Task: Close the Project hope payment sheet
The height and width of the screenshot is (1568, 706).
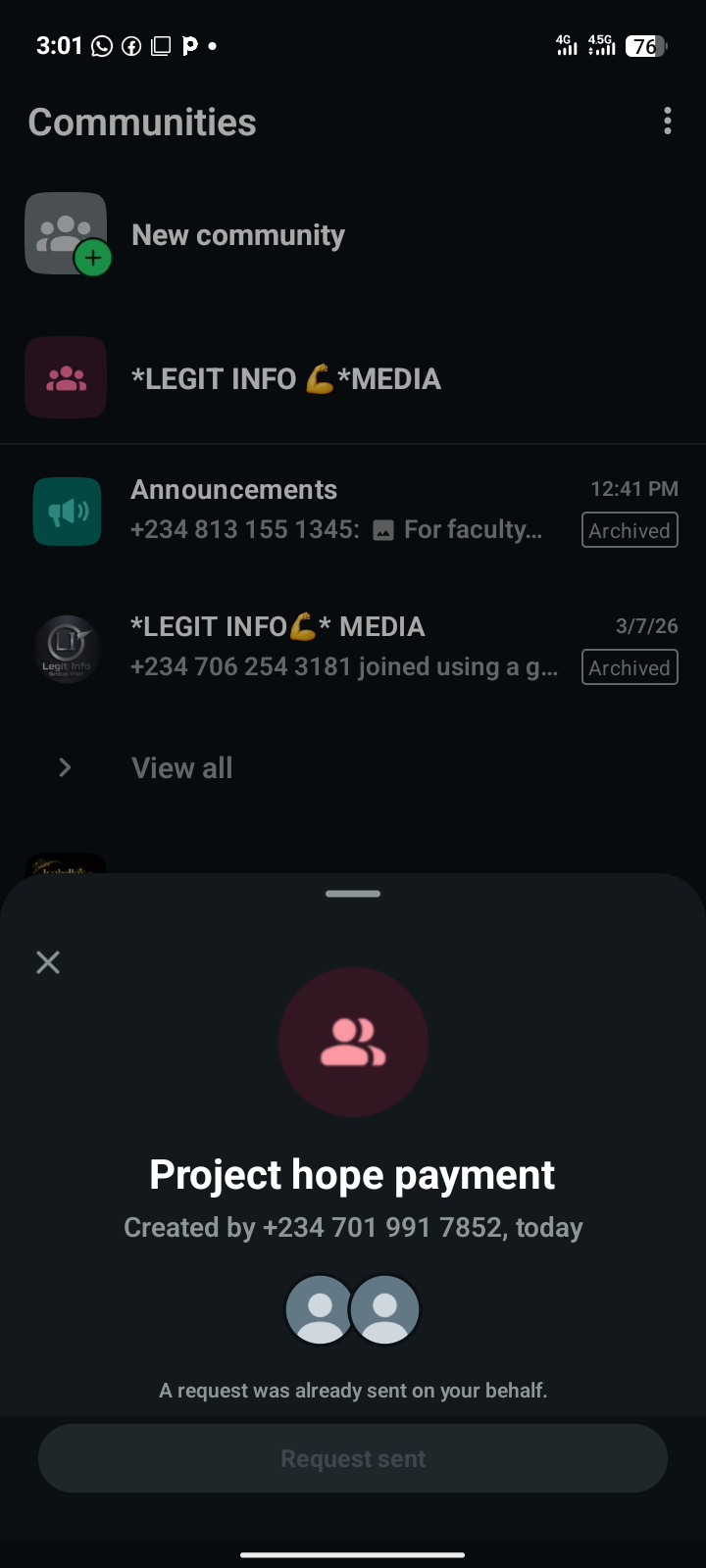Action: 48,962
